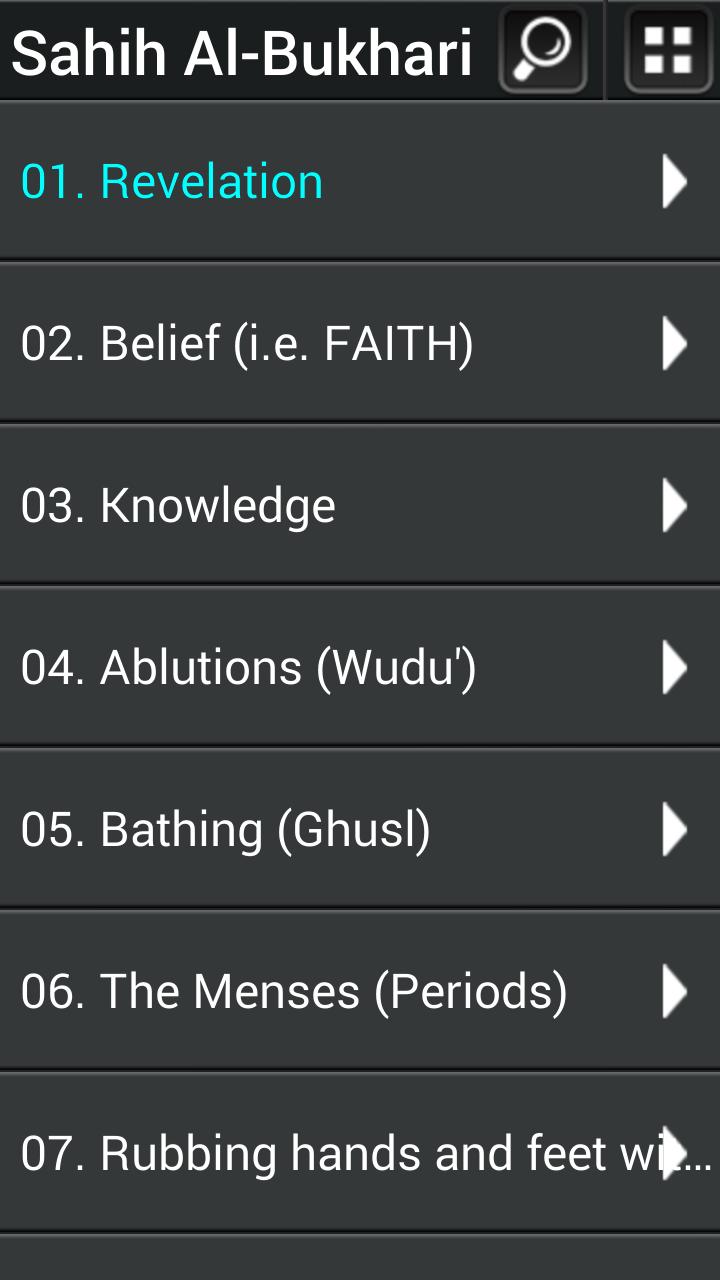
Task: Open chapter 01. Revelation
Action: point(360,182)
